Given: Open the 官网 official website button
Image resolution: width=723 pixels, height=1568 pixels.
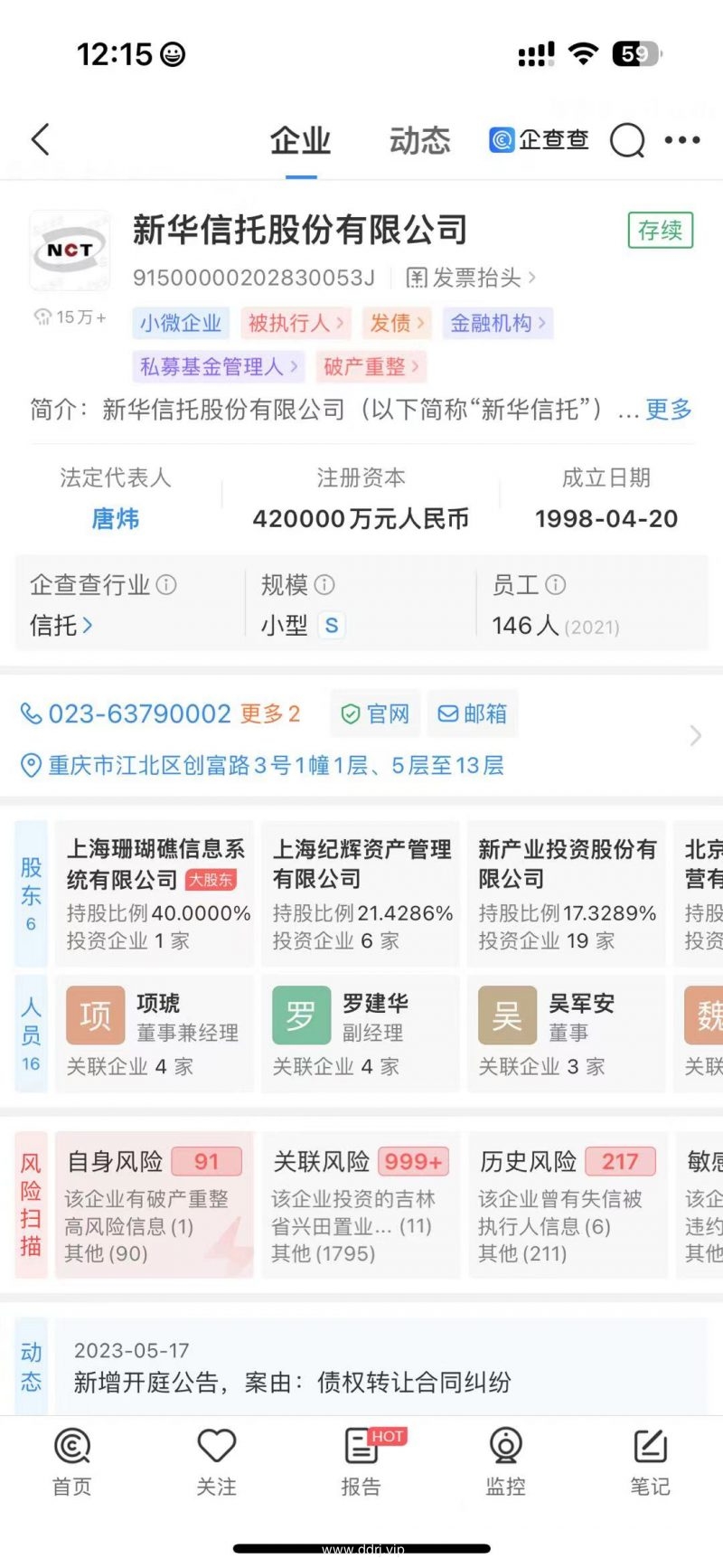Looking at the screenshot, I should click(x=376, y=714).
